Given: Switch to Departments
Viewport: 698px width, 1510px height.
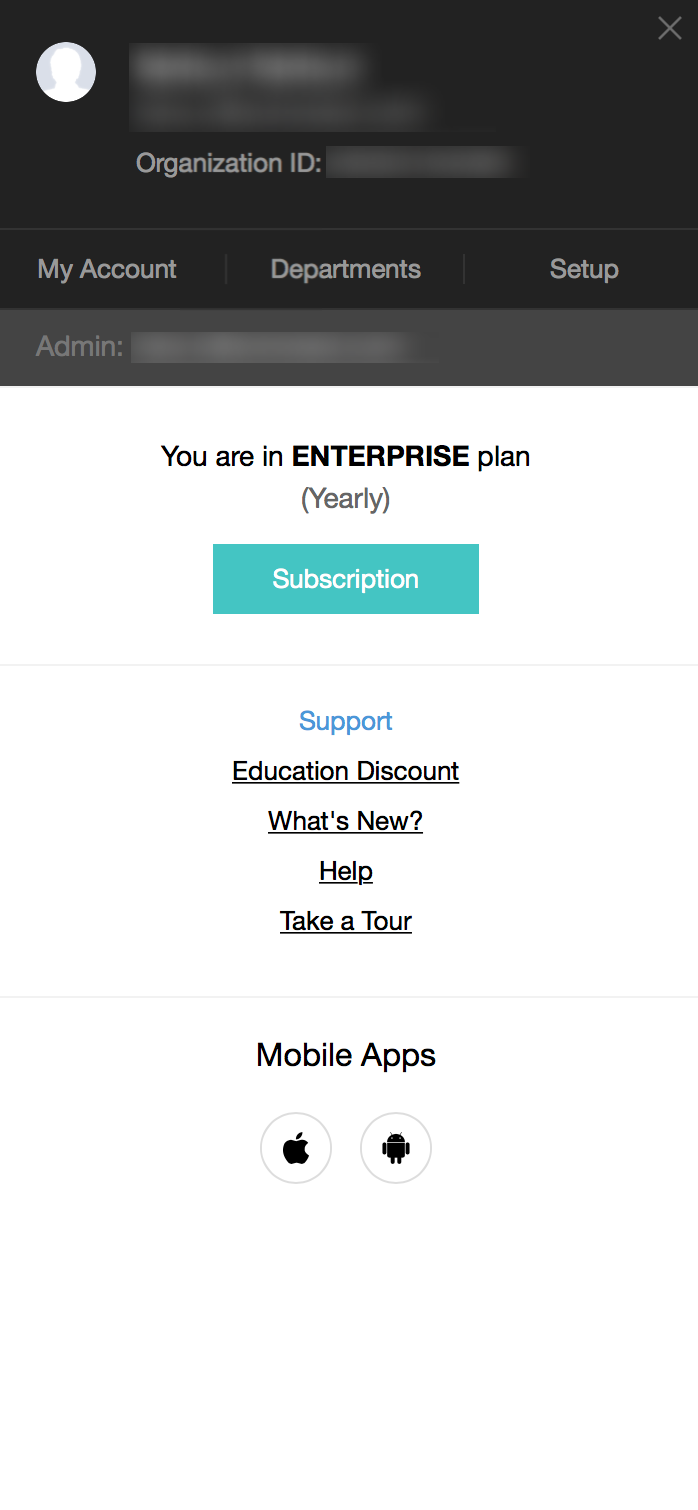Looking at the screenshot, I should 345,269.
